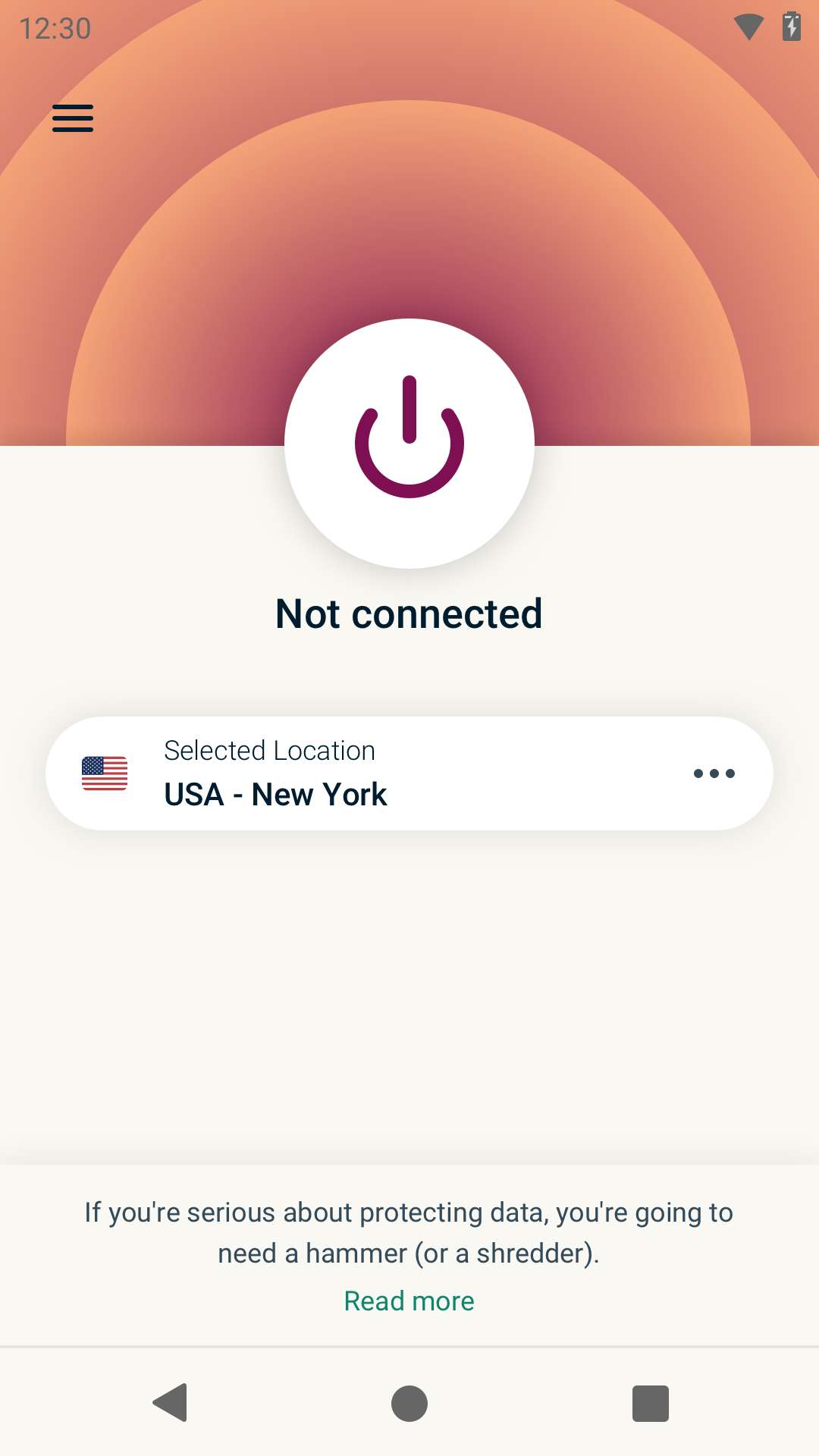Click the USA flag icon
Image resolution: width=819 pixels, height=1456 pixels.
click(x=105, y=773)
